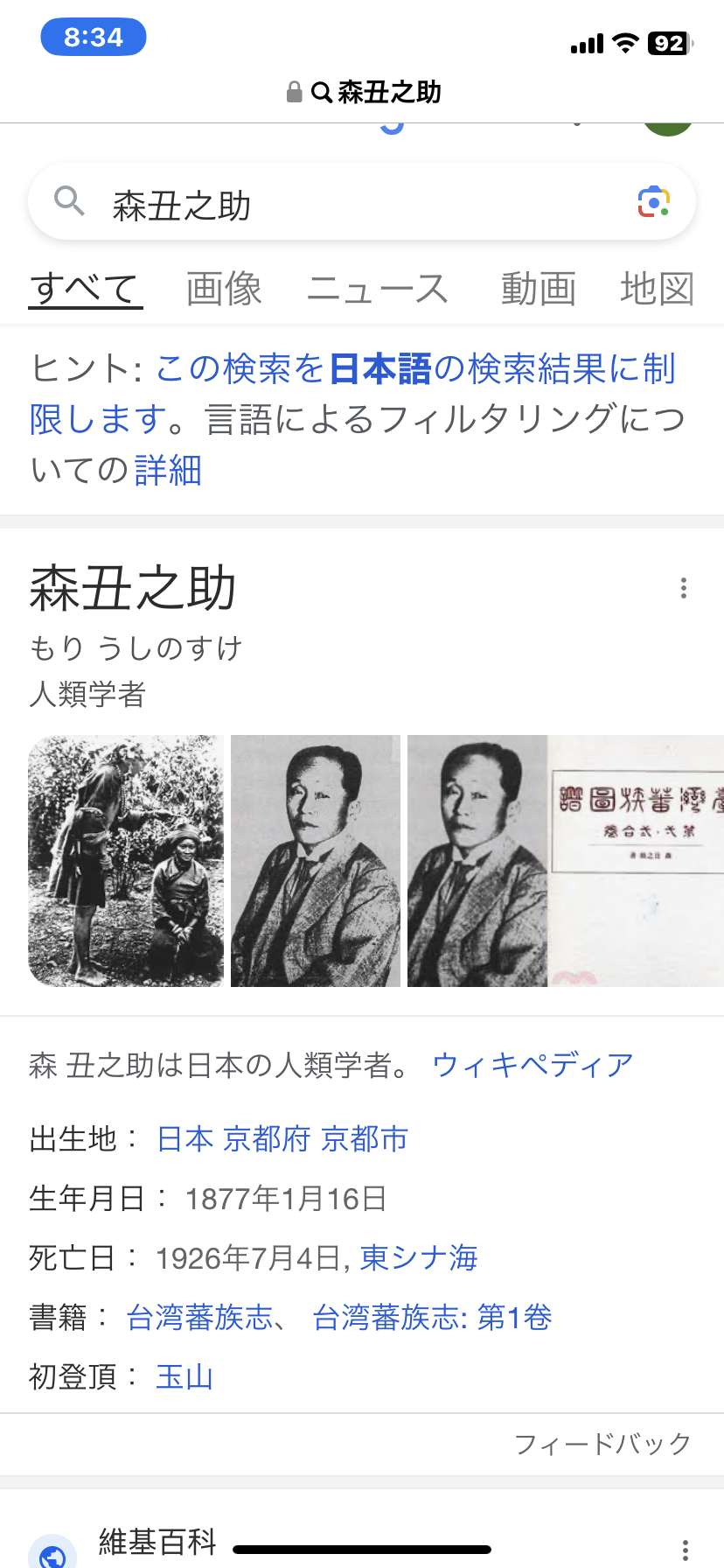Switch to the 画像 tab

(x=224, y=289)
